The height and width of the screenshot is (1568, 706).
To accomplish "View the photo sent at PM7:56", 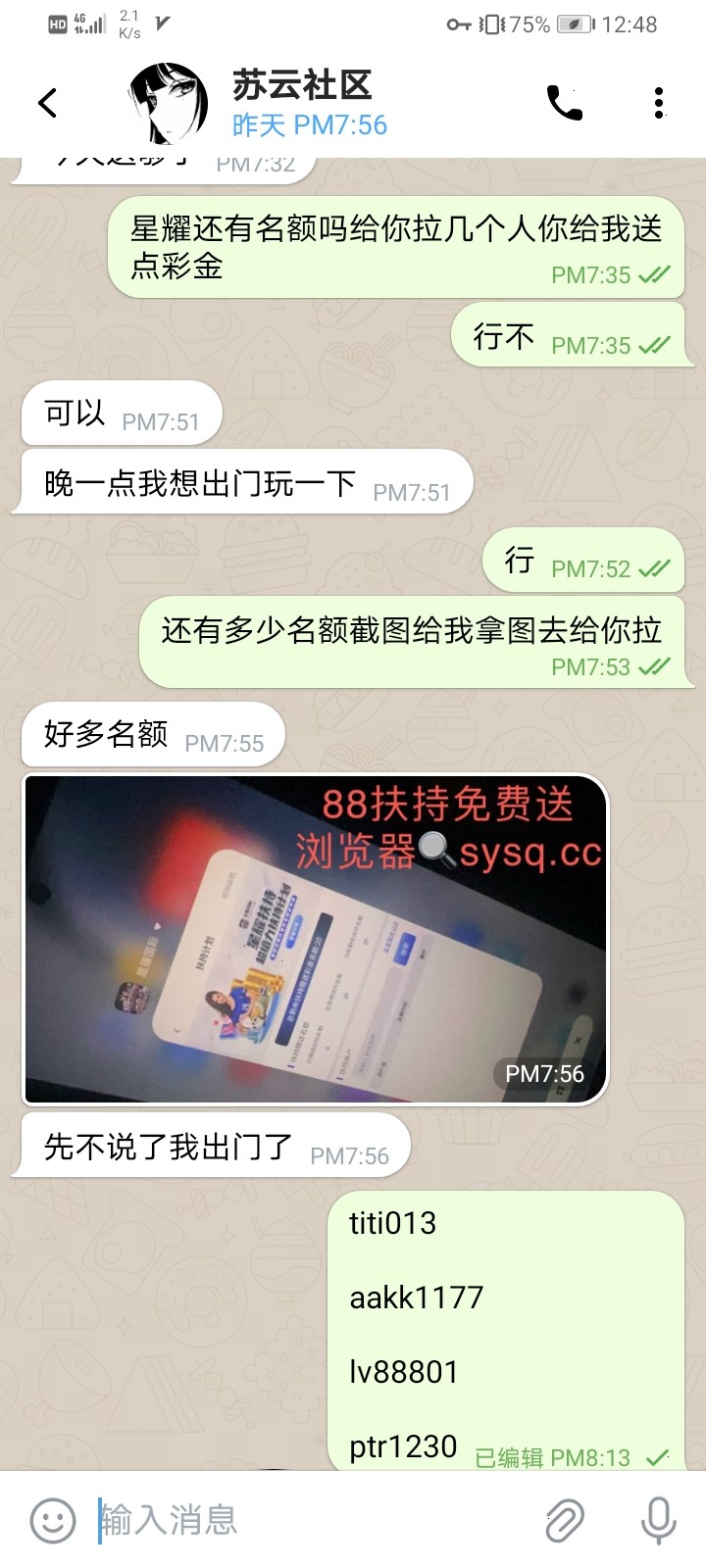I will point(315,939).
